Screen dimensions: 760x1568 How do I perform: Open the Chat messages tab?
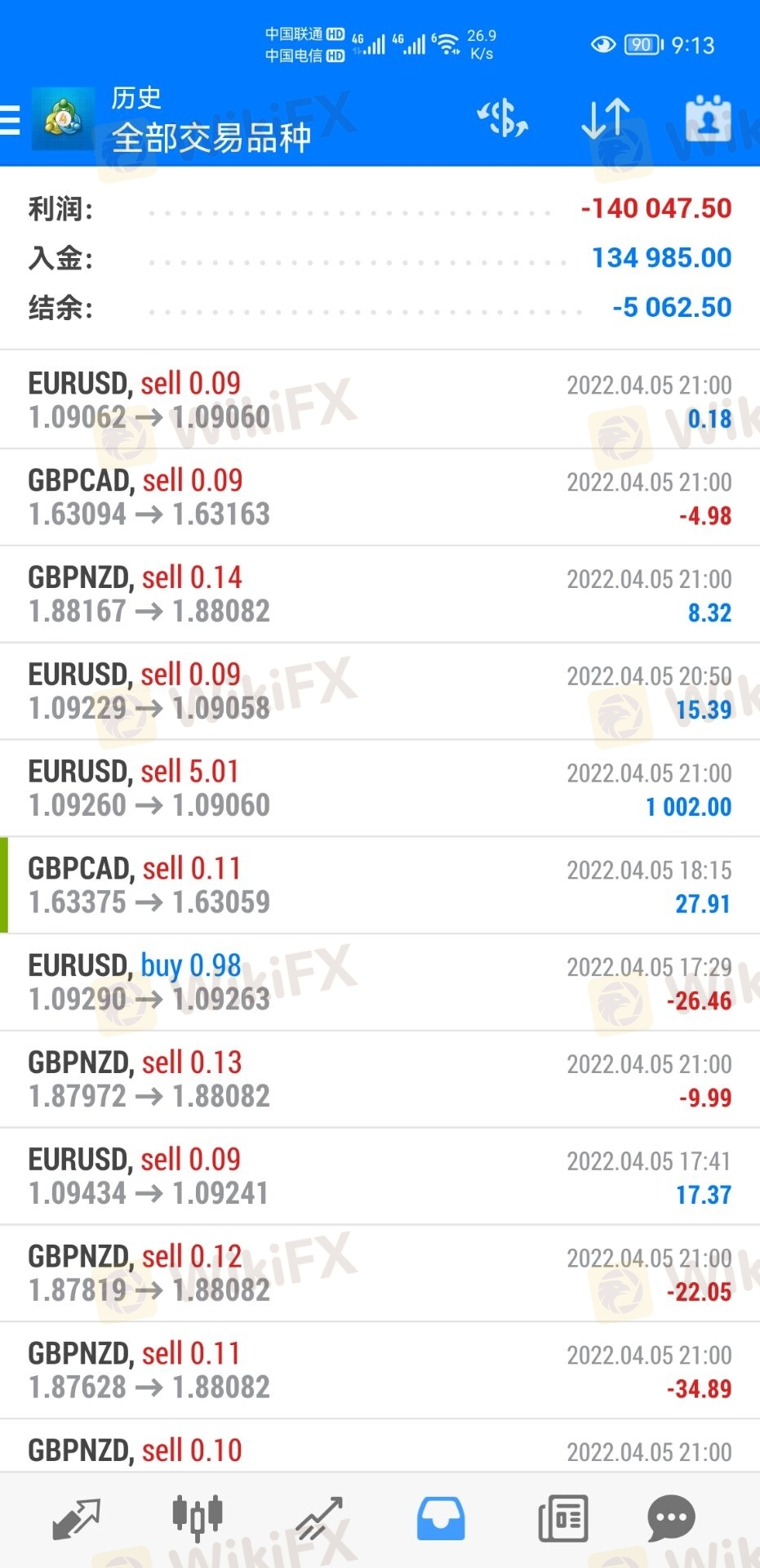point(671,1519)
